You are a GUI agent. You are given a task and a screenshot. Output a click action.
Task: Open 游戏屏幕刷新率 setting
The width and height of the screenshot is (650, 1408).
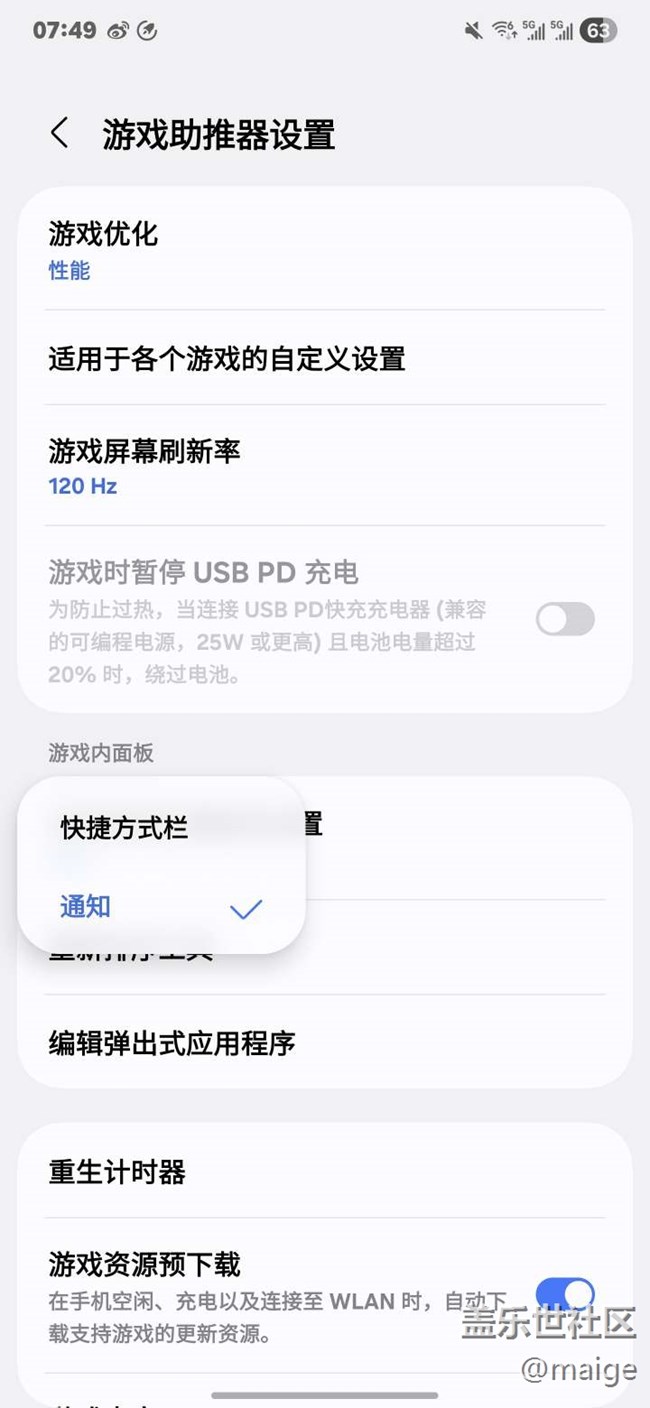pos(325,466)
